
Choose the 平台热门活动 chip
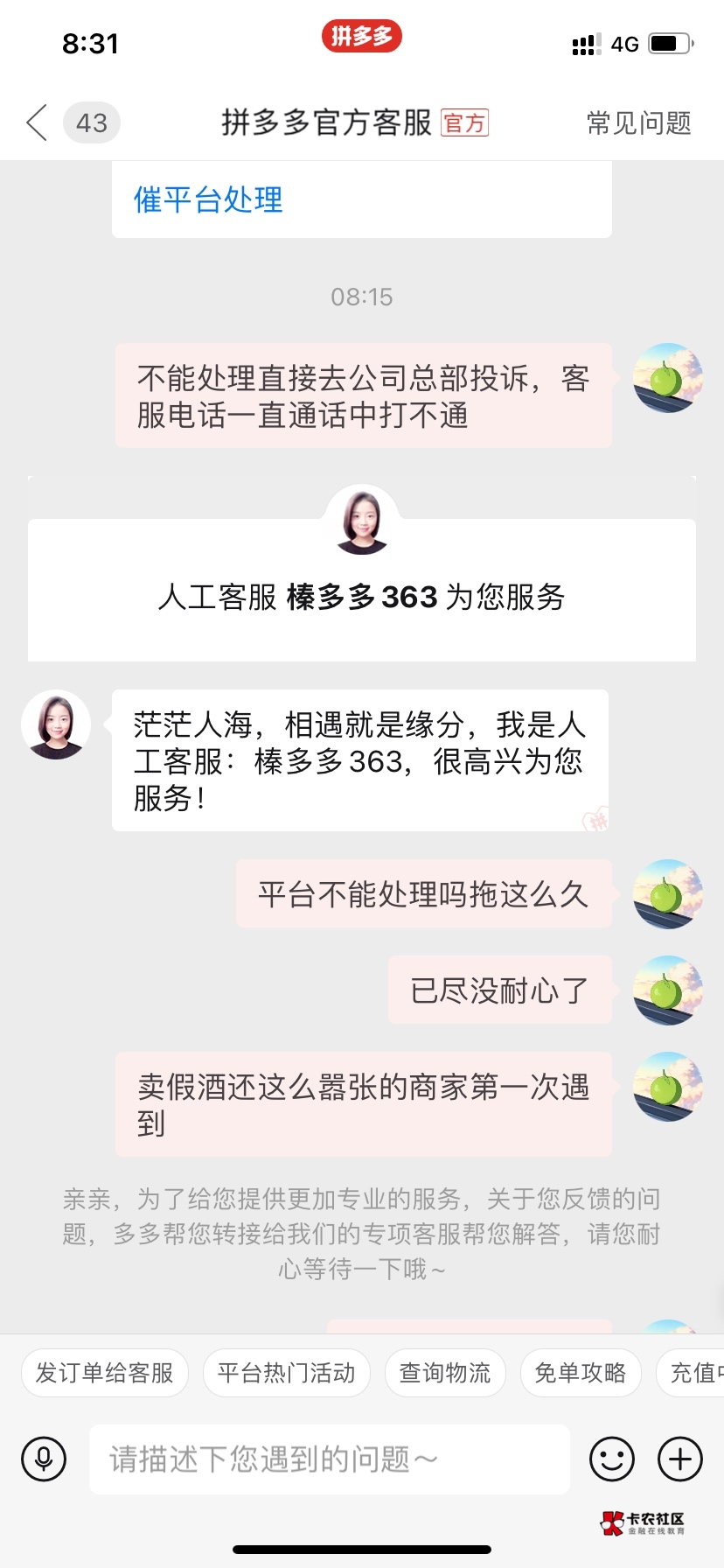pos(287,1373)
